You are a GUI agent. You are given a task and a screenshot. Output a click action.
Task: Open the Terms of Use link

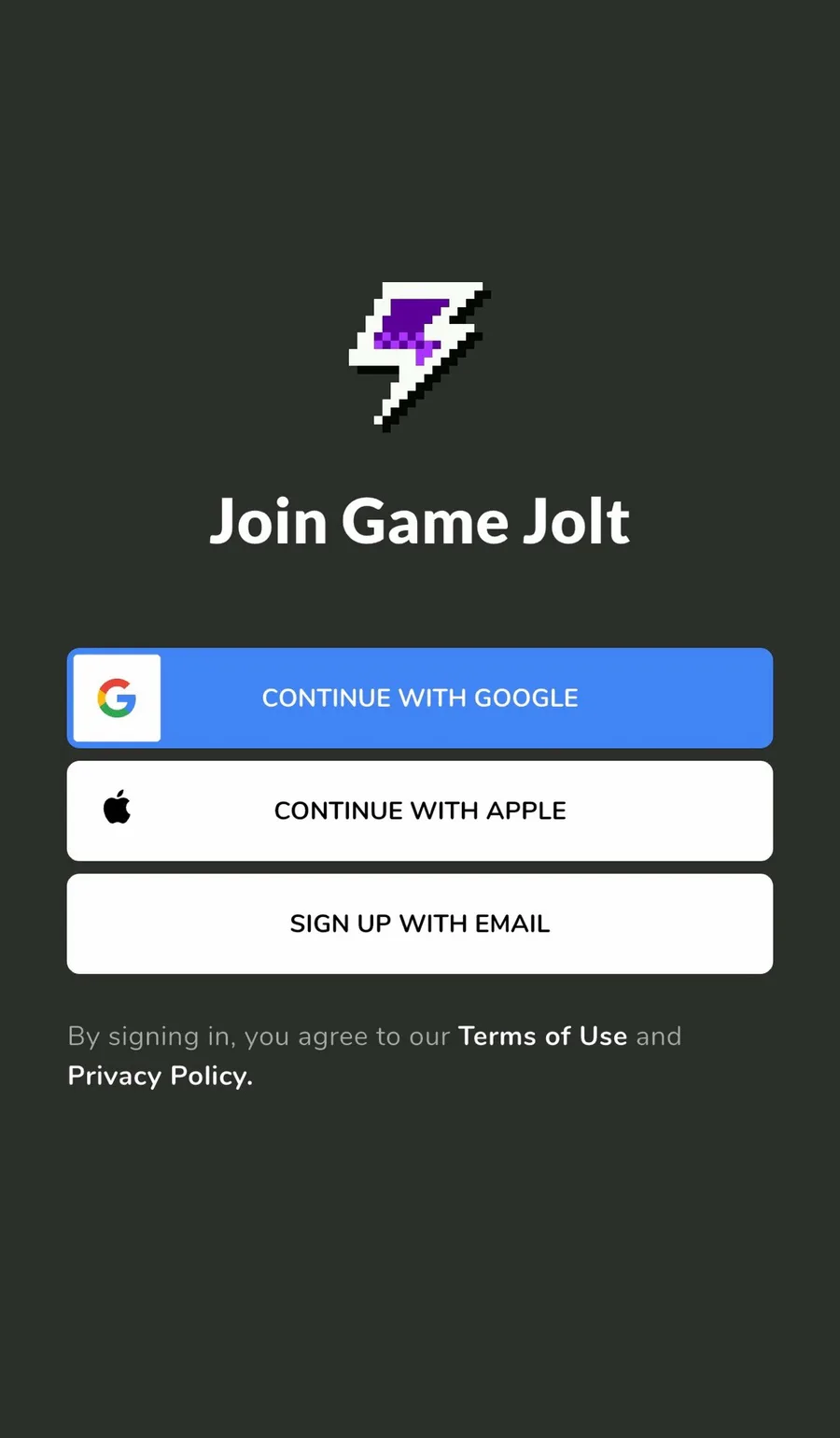[x=542, y=1036]
